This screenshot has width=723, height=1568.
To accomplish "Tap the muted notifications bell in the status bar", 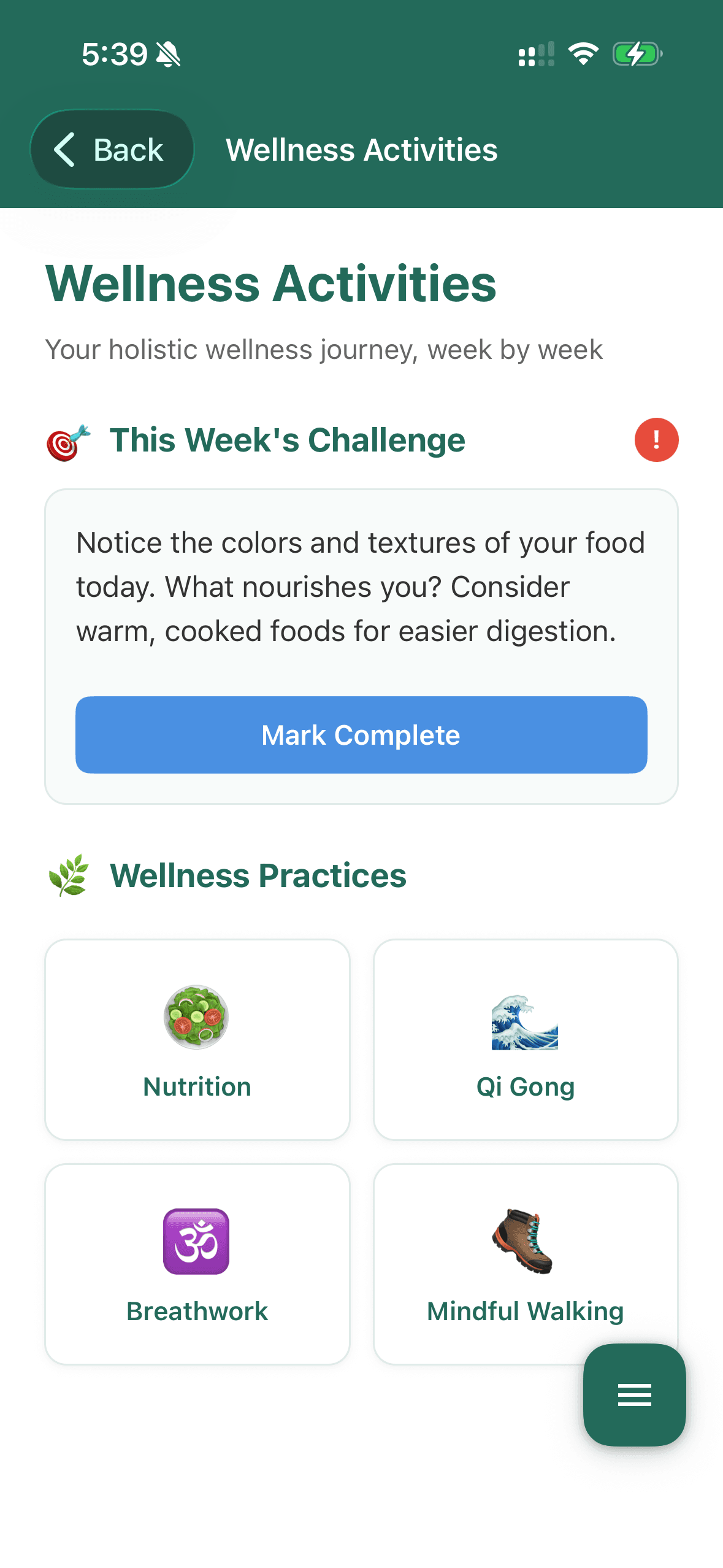I will 167,54.
